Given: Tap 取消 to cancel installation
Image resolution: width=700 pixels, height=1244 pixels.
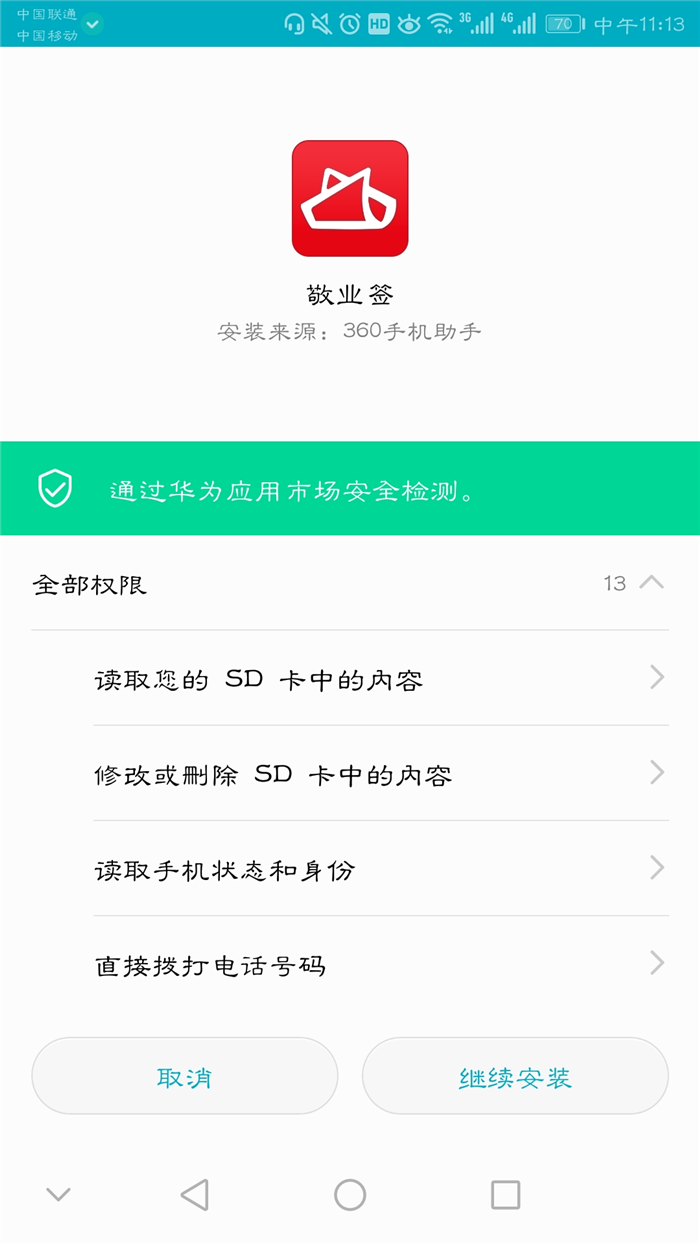Looking at the screenshot, I should [x=184, y=1076].
